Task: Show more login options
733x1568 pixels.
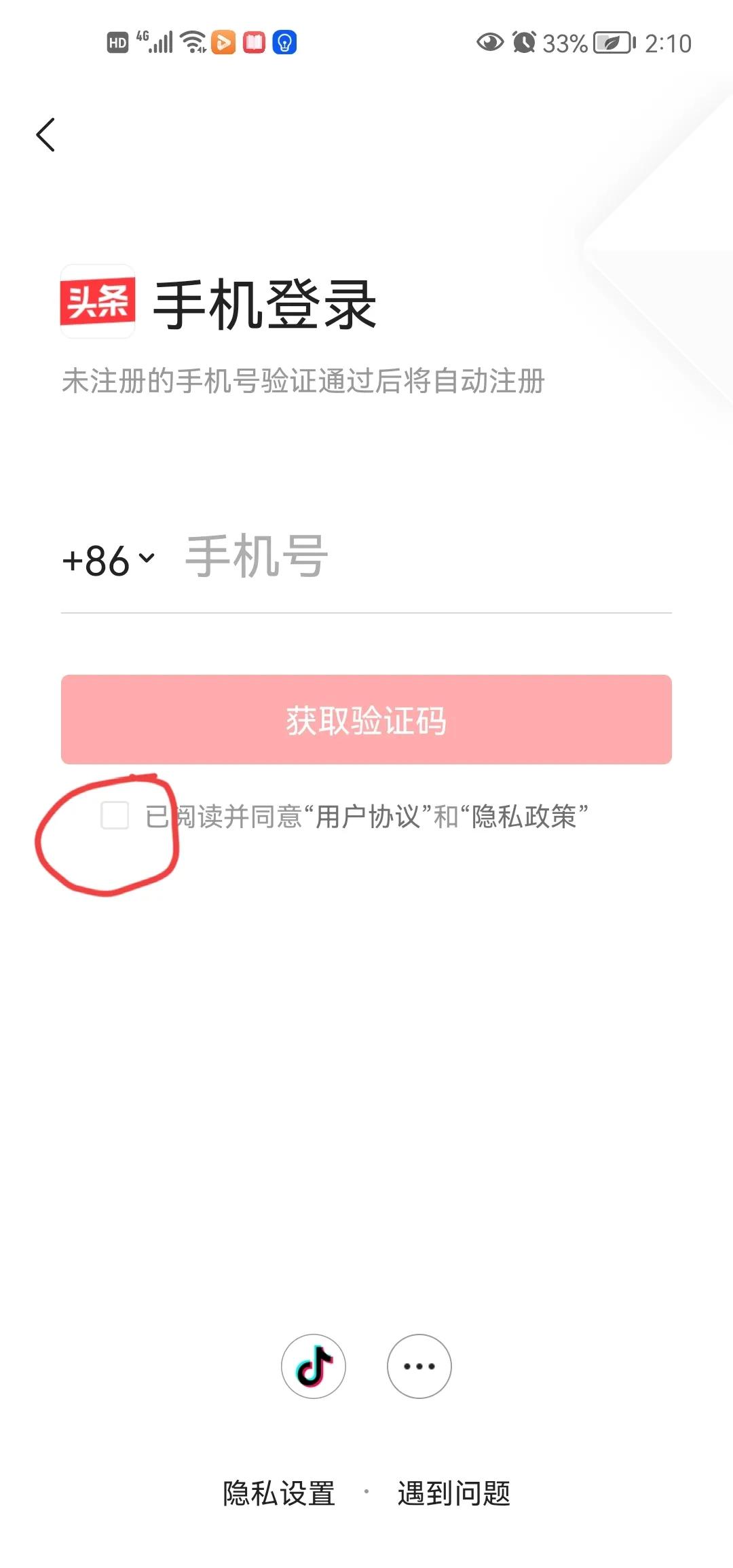Action: click(x=419, y=1366)
